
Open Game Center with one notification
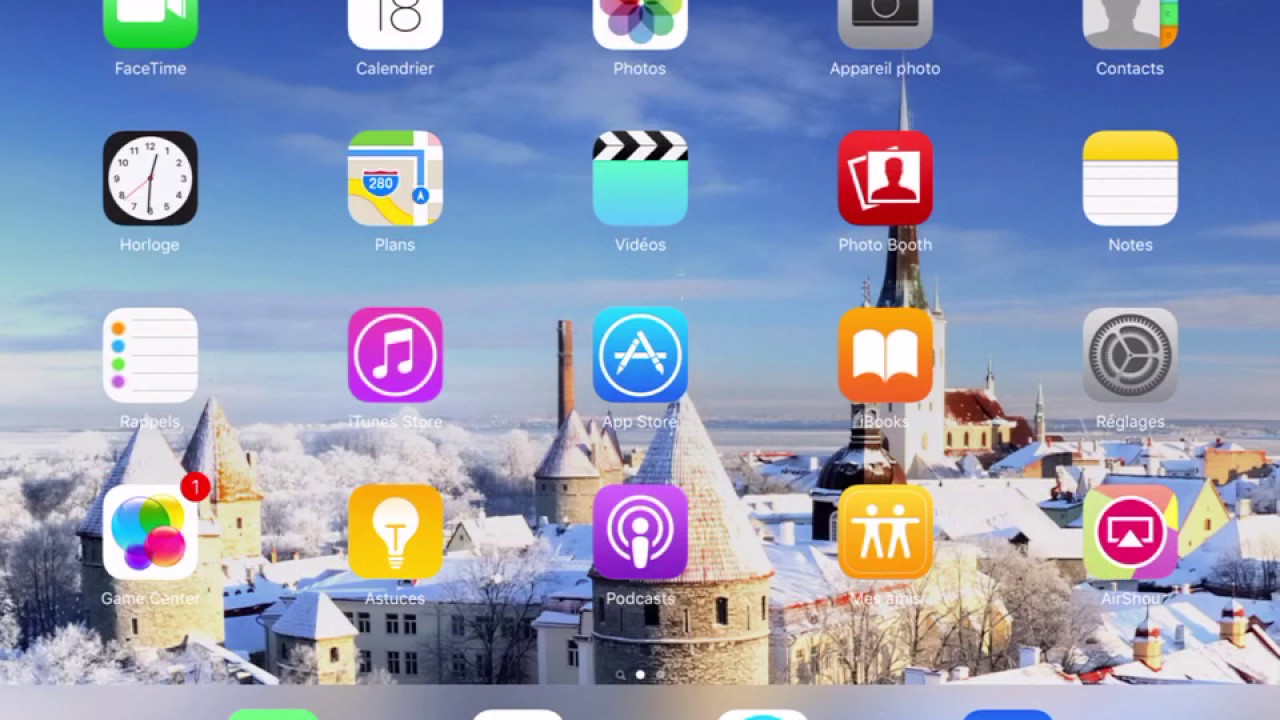point(150,532)
